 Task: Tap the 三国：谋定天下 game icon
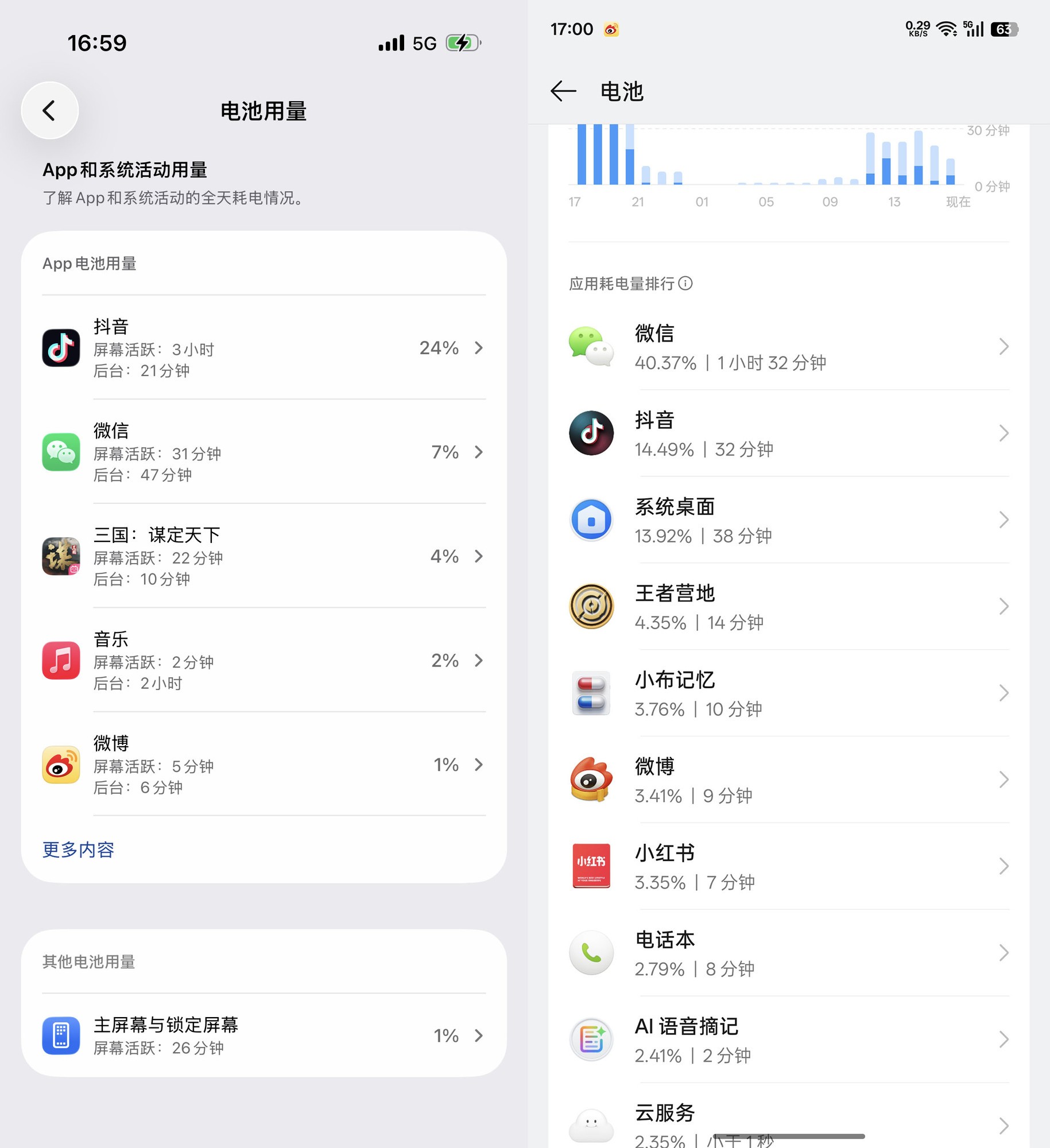61,556
